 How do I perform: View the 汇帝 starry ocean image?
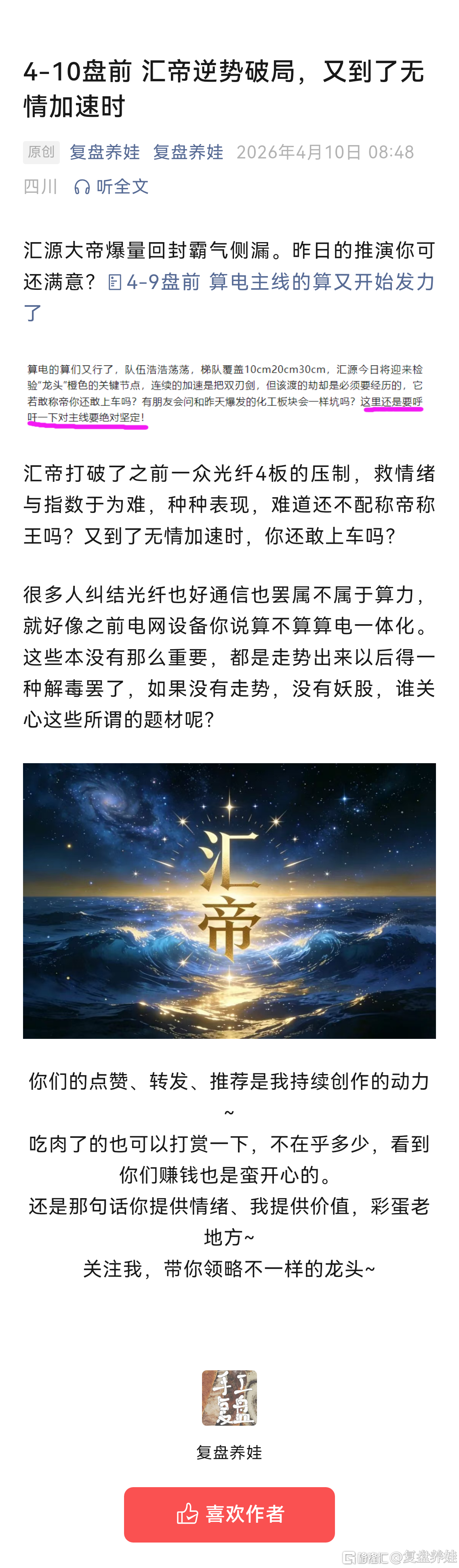[x=229, y=900]
